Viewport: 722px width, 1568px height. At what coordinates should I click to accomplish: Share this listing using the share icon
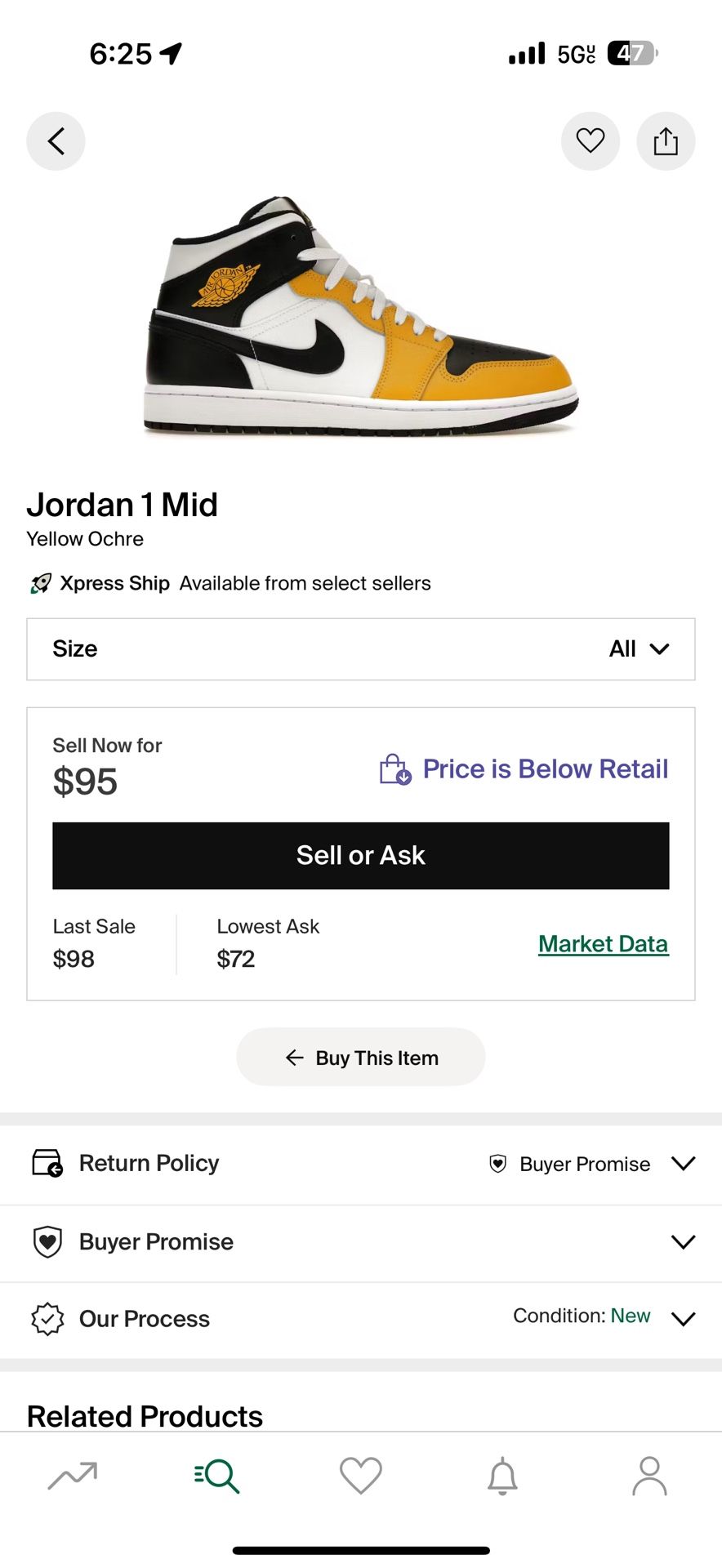pos(666,140)
